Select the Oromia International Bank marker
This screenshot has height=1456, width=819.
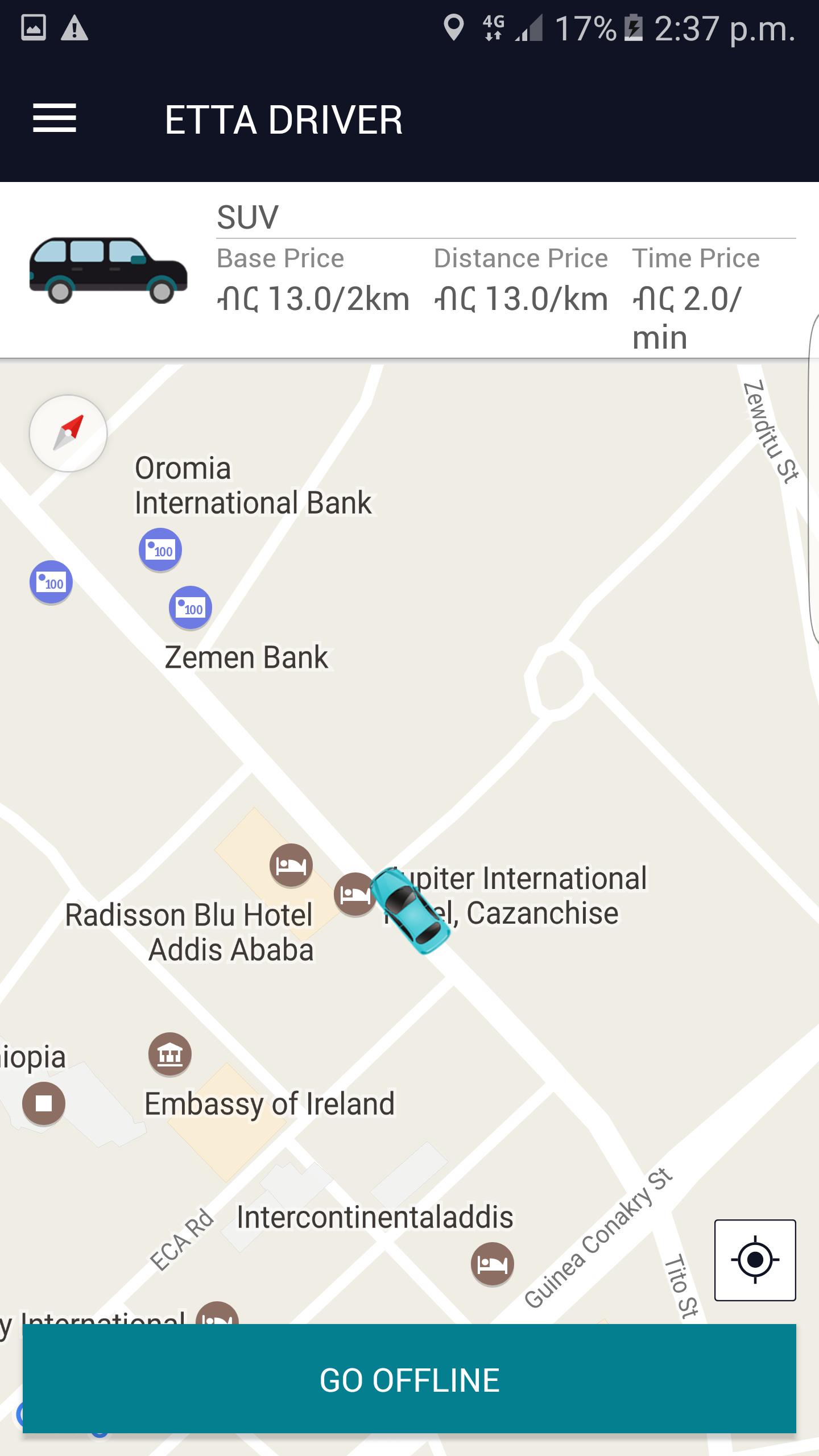point(160,550)
